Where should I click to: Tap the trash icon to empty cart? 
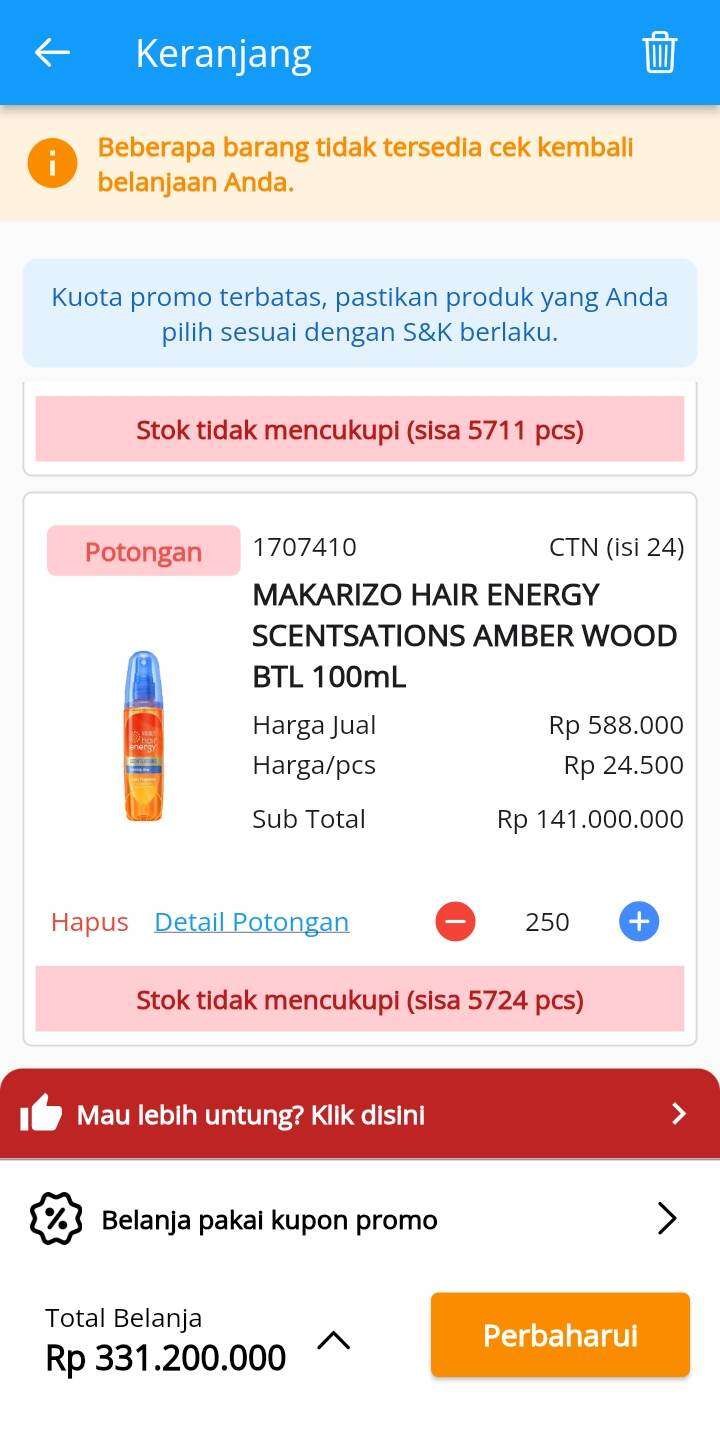click(x=659, y=52)
